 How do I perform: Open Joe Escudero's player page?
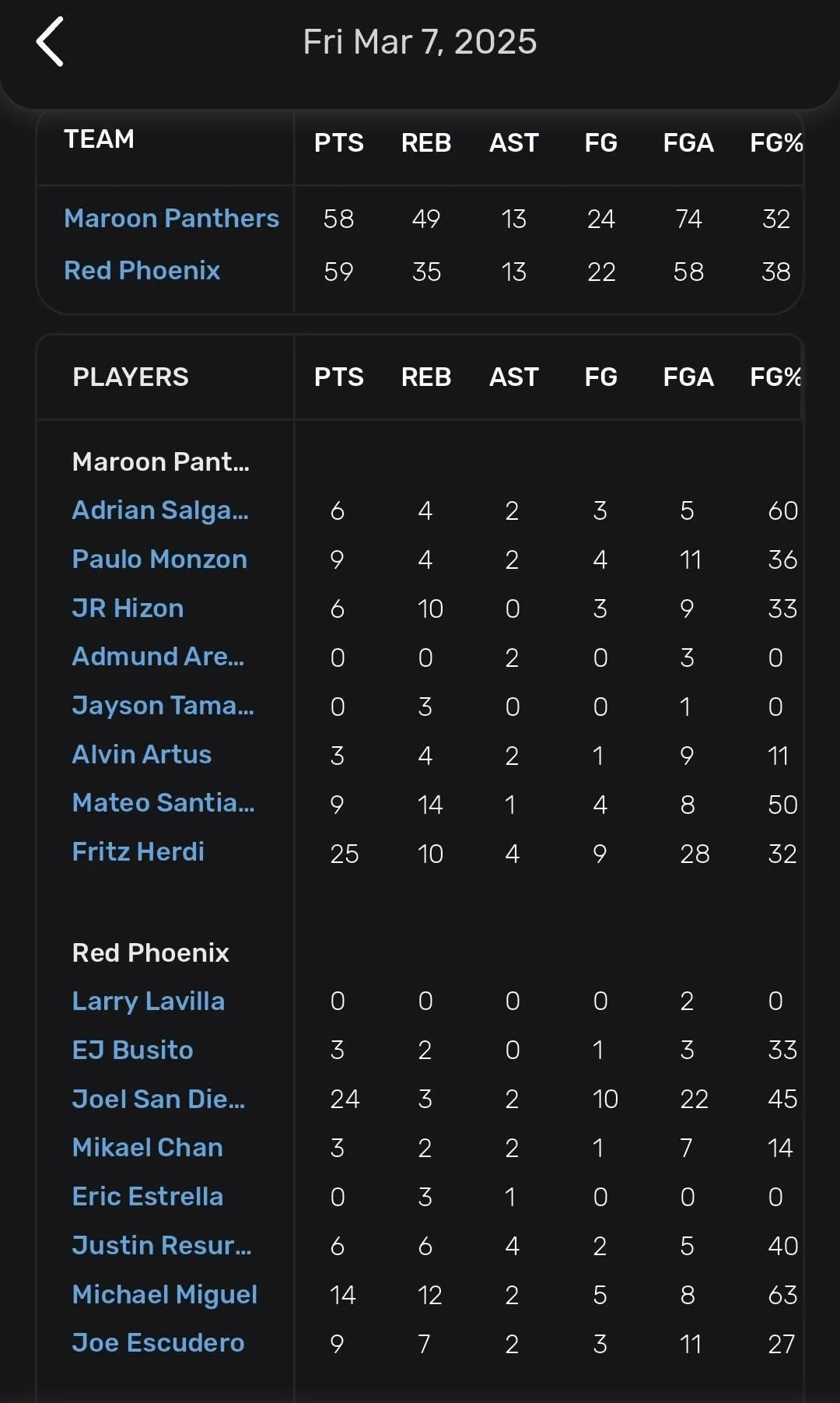coord(158,1343)
